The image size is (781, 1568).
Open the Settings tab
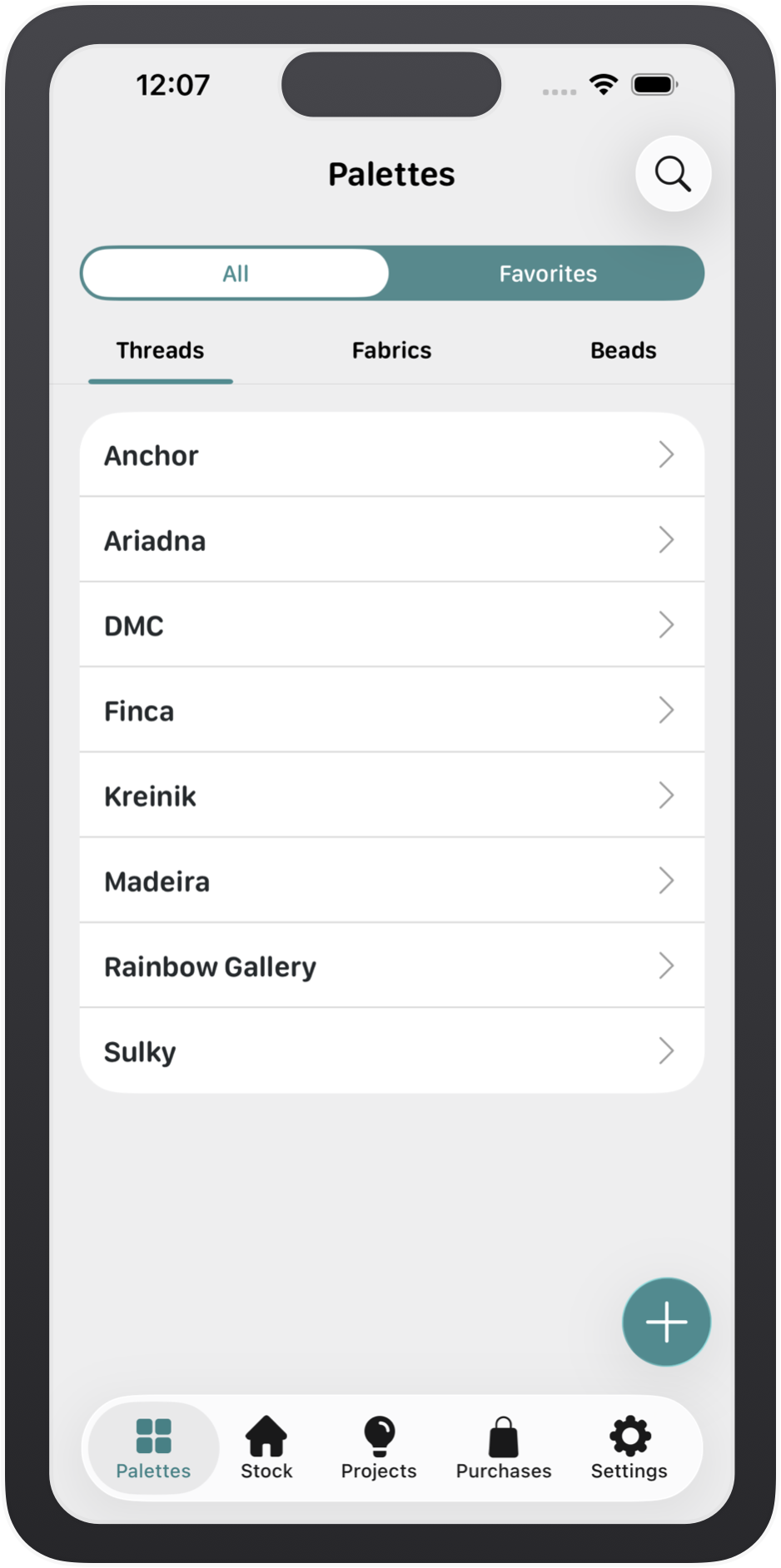tap(629, 1448)
